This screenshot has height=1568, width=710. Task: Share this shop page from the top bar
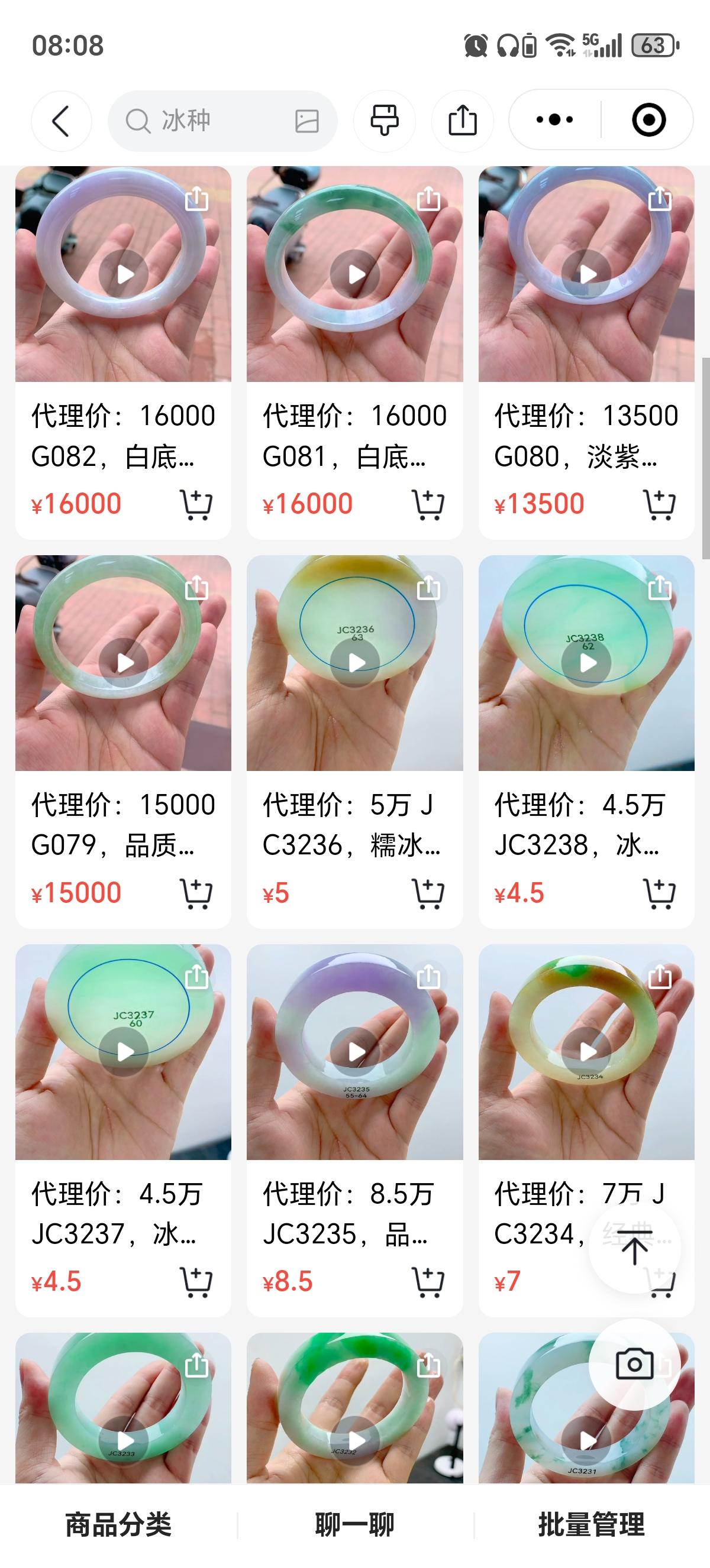[x=463, y=120]
